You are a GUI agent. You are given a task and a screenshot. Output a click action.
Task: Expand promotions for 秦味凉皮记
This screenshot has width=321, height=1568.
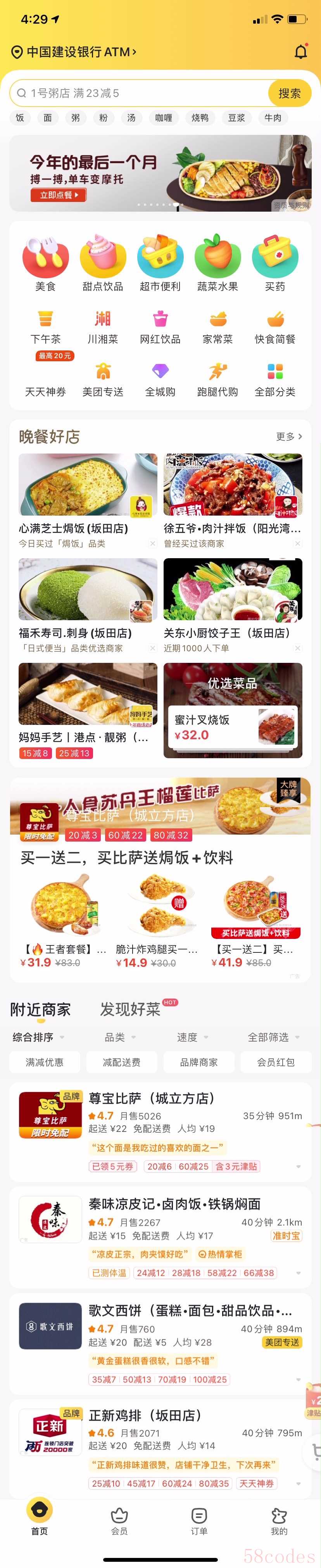(299, 1273)
